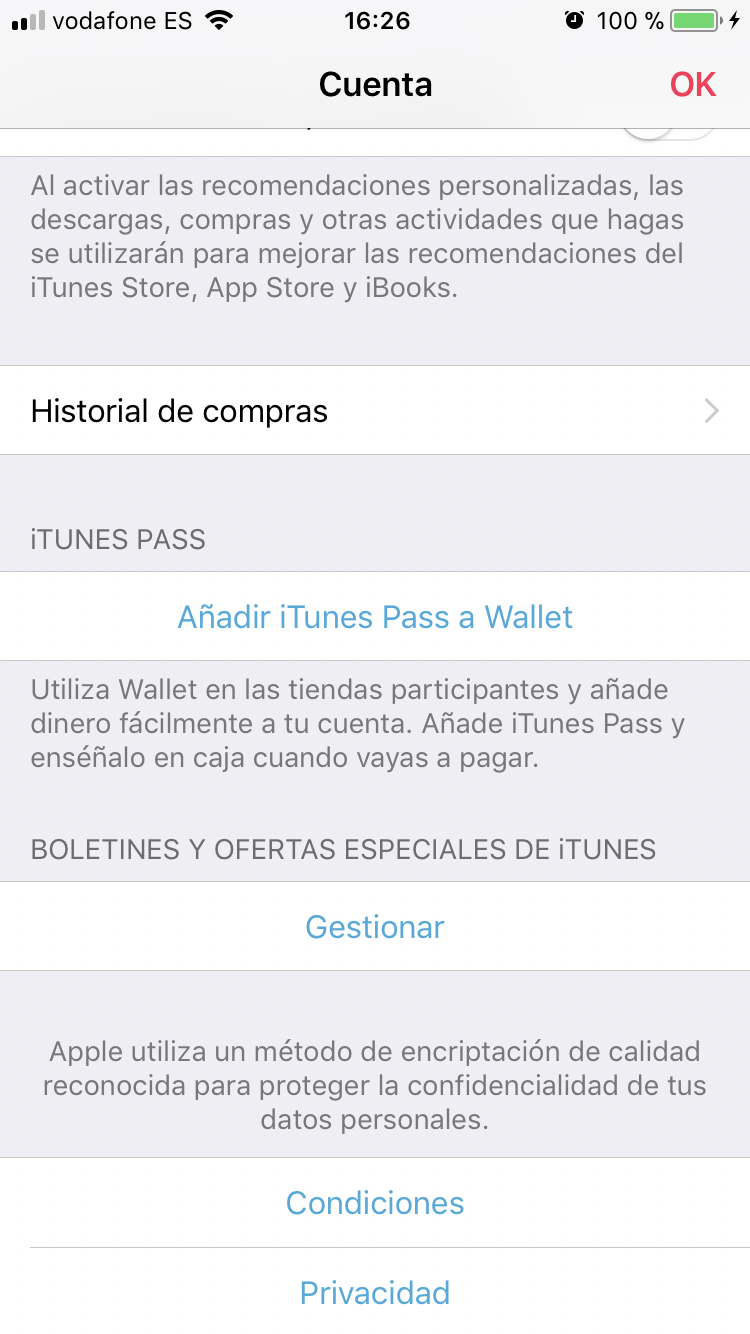Open the Privacidad link

pos(375,1293)
